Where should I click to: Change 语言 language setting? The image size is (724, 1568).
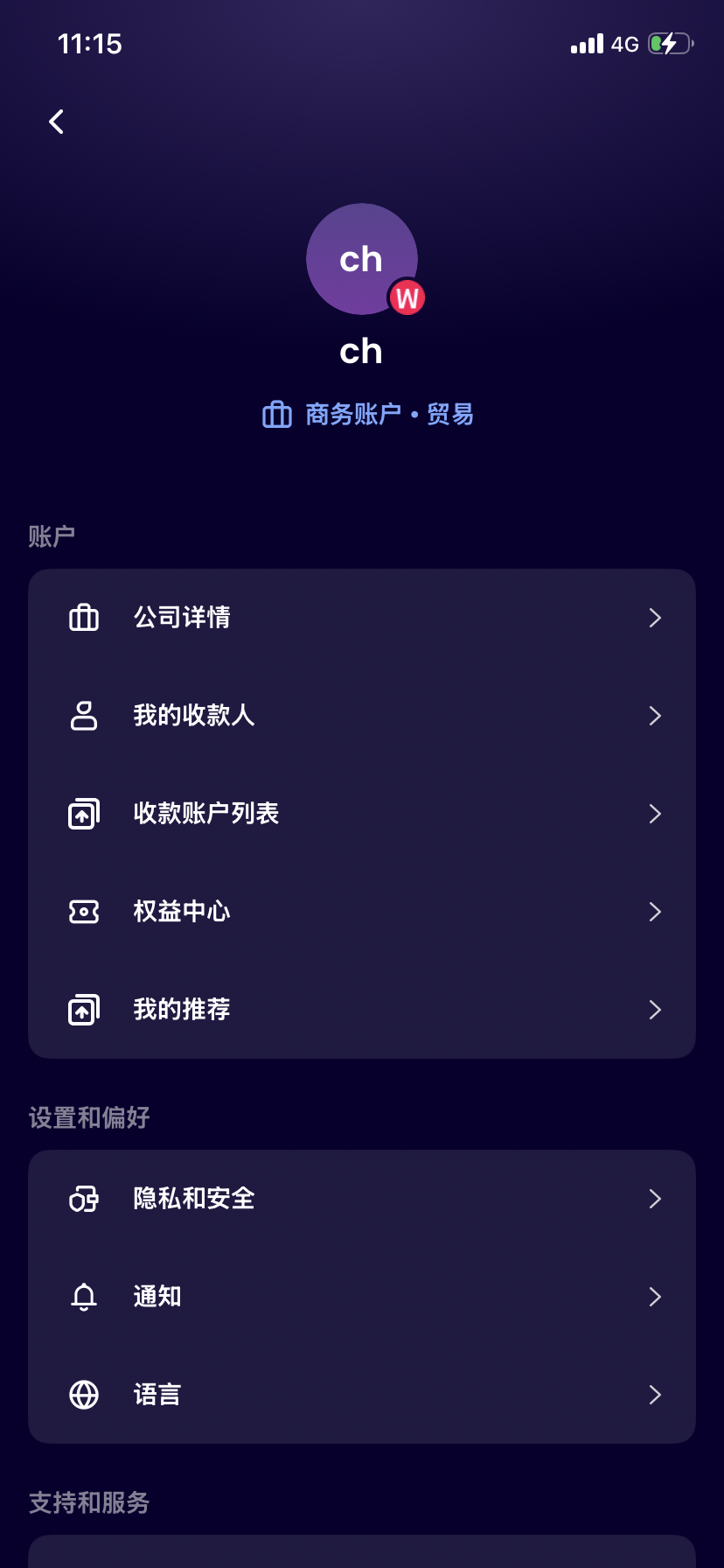[362, 1395]
